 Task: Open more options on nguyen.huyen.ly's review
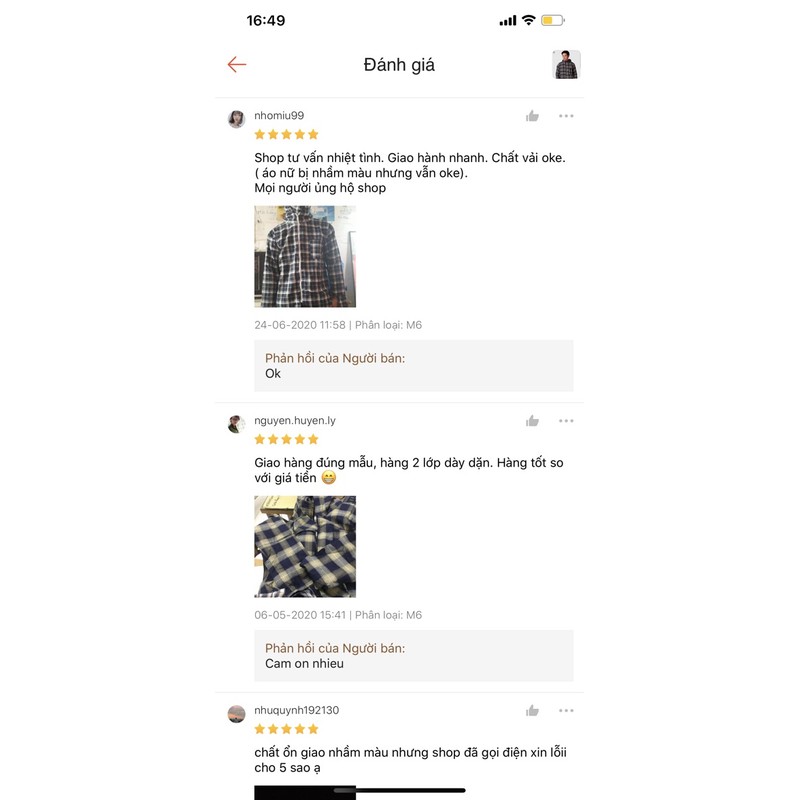(566, 421)
